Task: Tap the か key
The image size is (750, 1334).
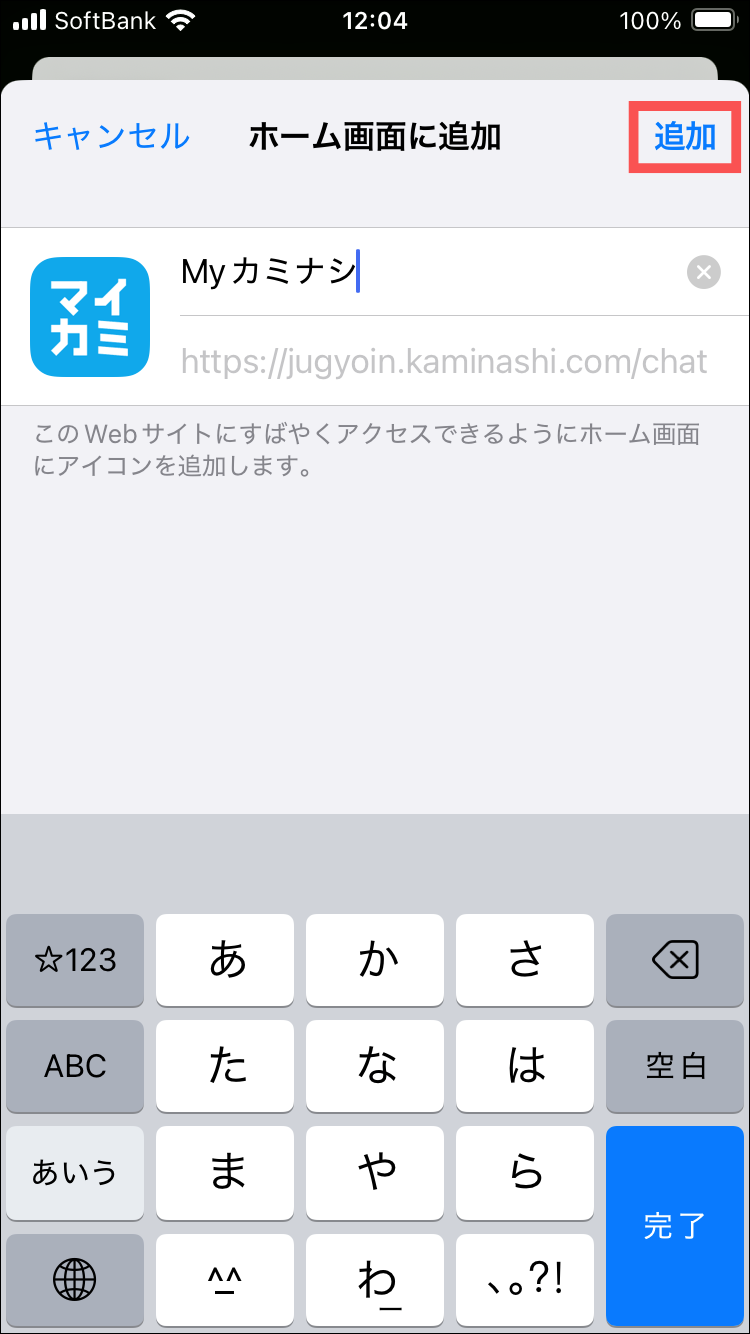Action: pos(376,961)
